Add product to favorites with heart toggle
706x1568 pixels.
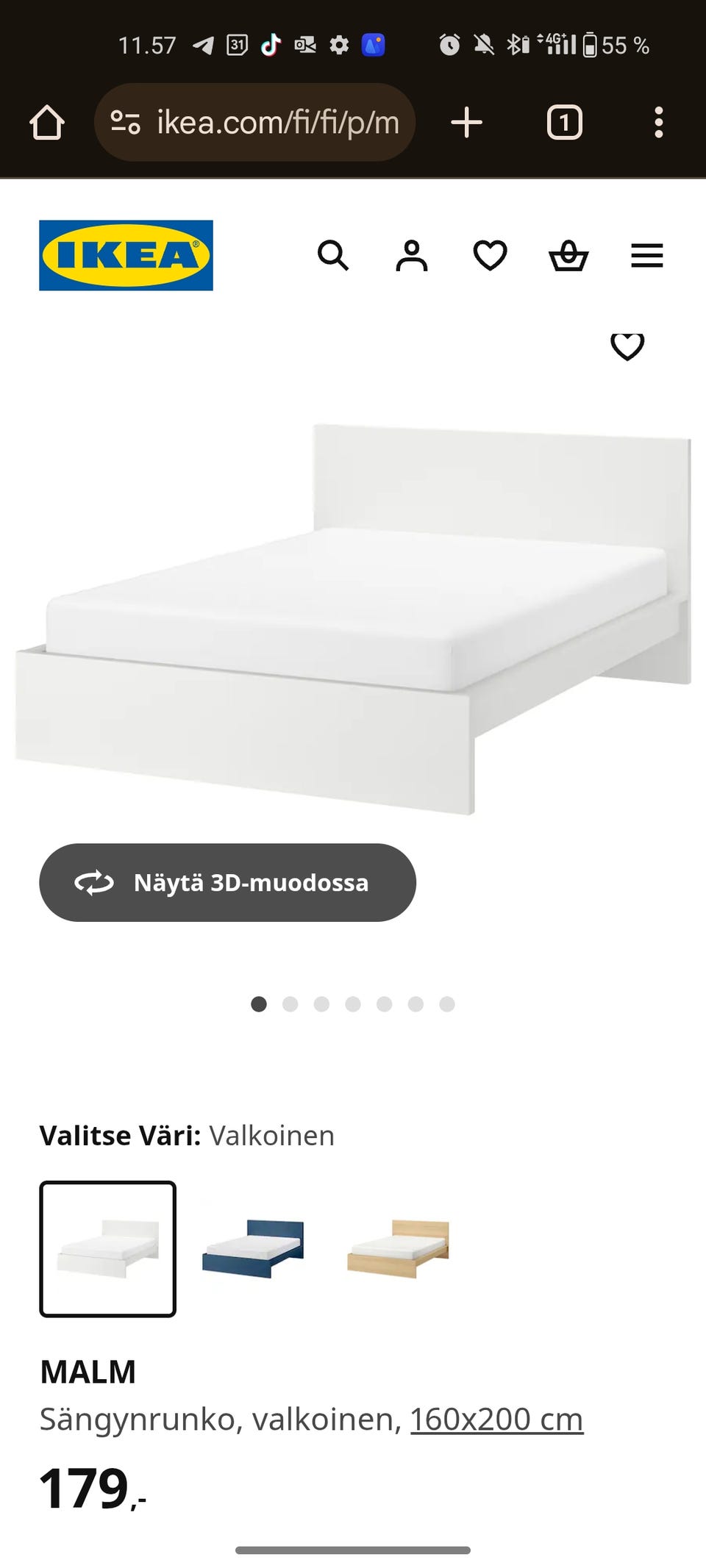pyautogui.click(x=627, y=346)
